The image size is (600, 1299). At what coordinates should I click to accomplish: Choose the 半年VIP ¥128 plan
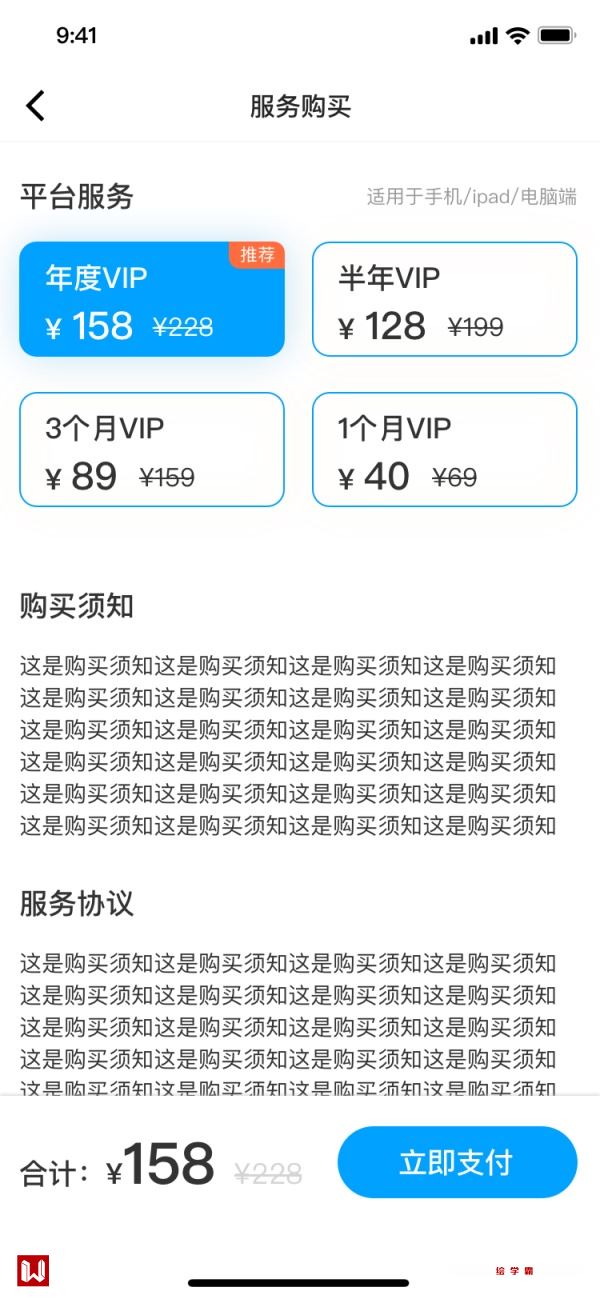(x=445, y=300)
